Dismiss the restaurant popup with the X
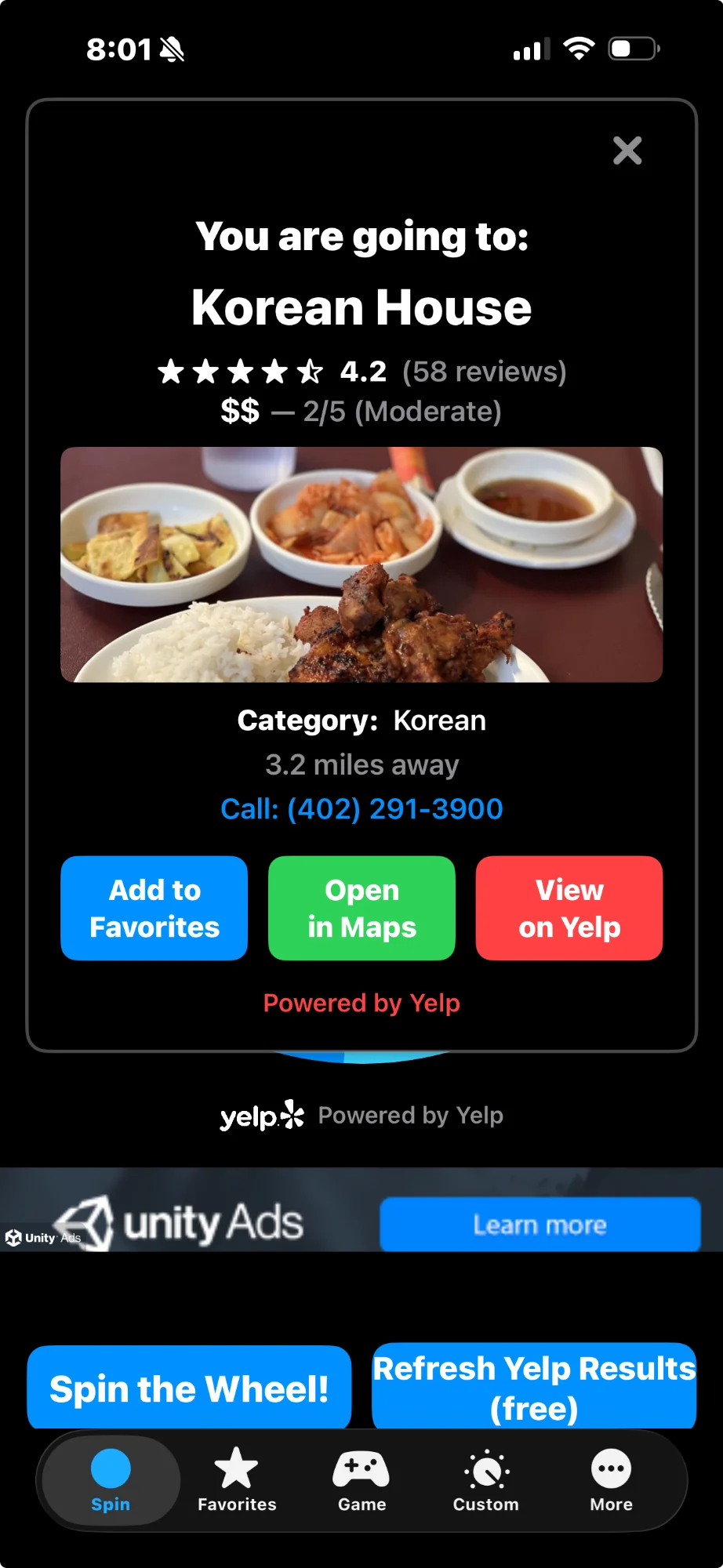 click(x=627, y=151)
